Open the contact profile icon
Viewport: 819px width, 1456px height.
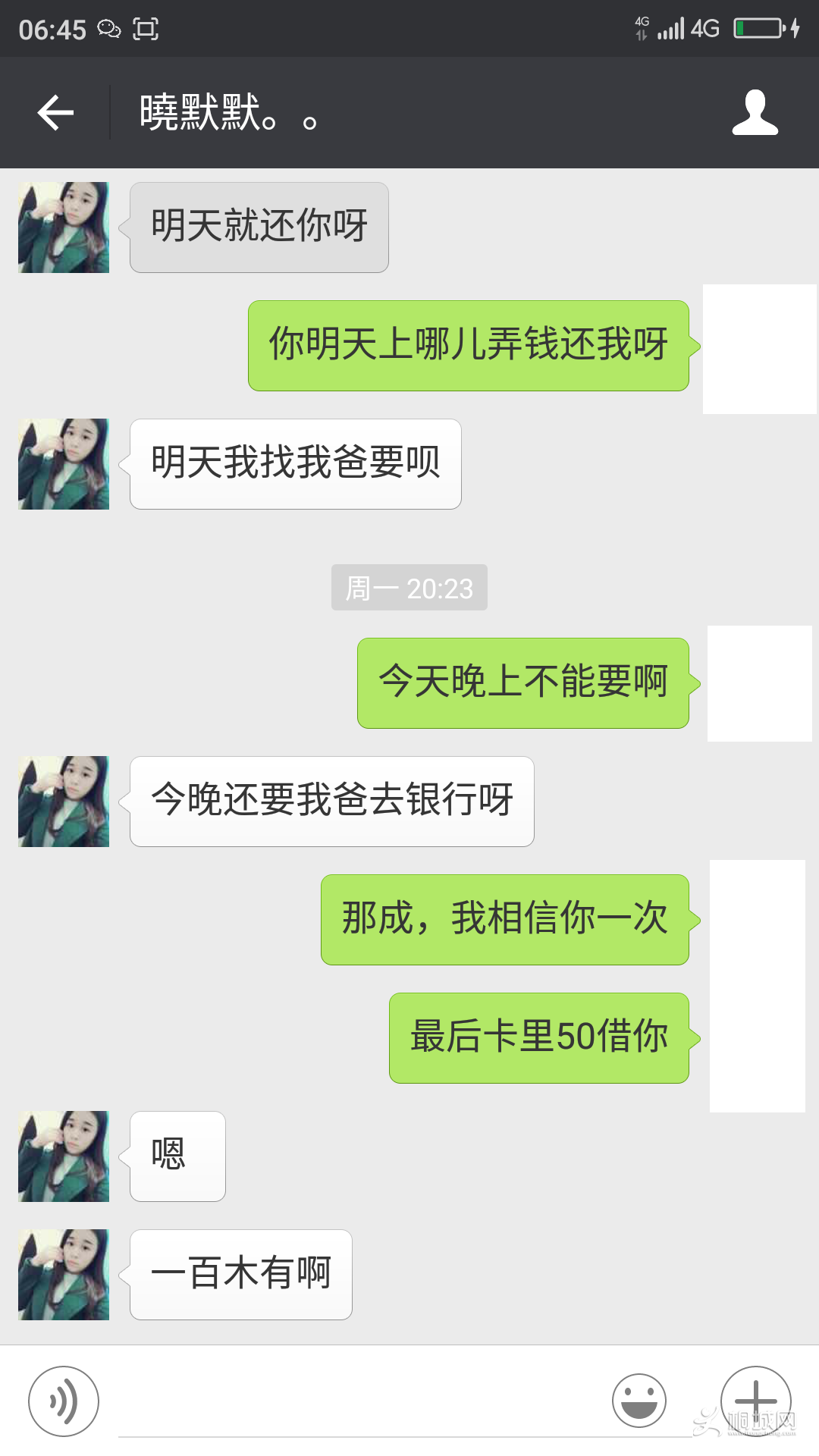click(755, 113)
